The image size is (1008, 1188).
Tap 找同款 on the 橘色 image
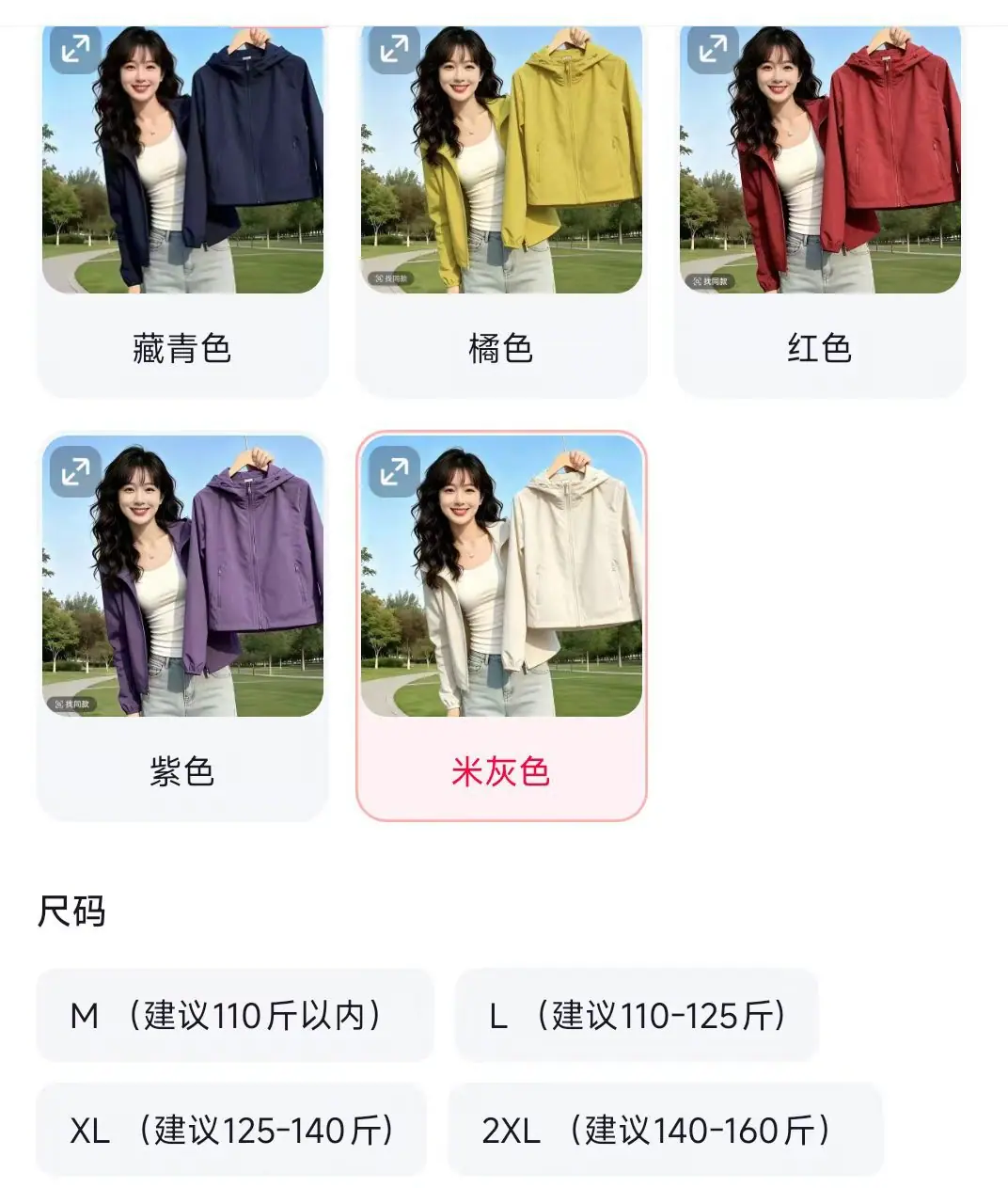[391, 279]
